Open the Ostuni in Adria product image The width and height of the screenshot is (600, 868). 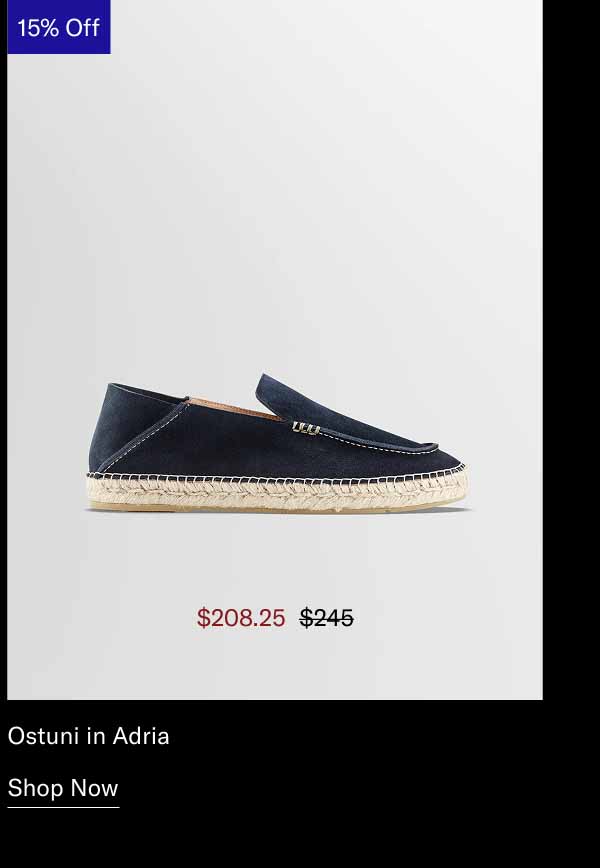(x=276, y=445)
